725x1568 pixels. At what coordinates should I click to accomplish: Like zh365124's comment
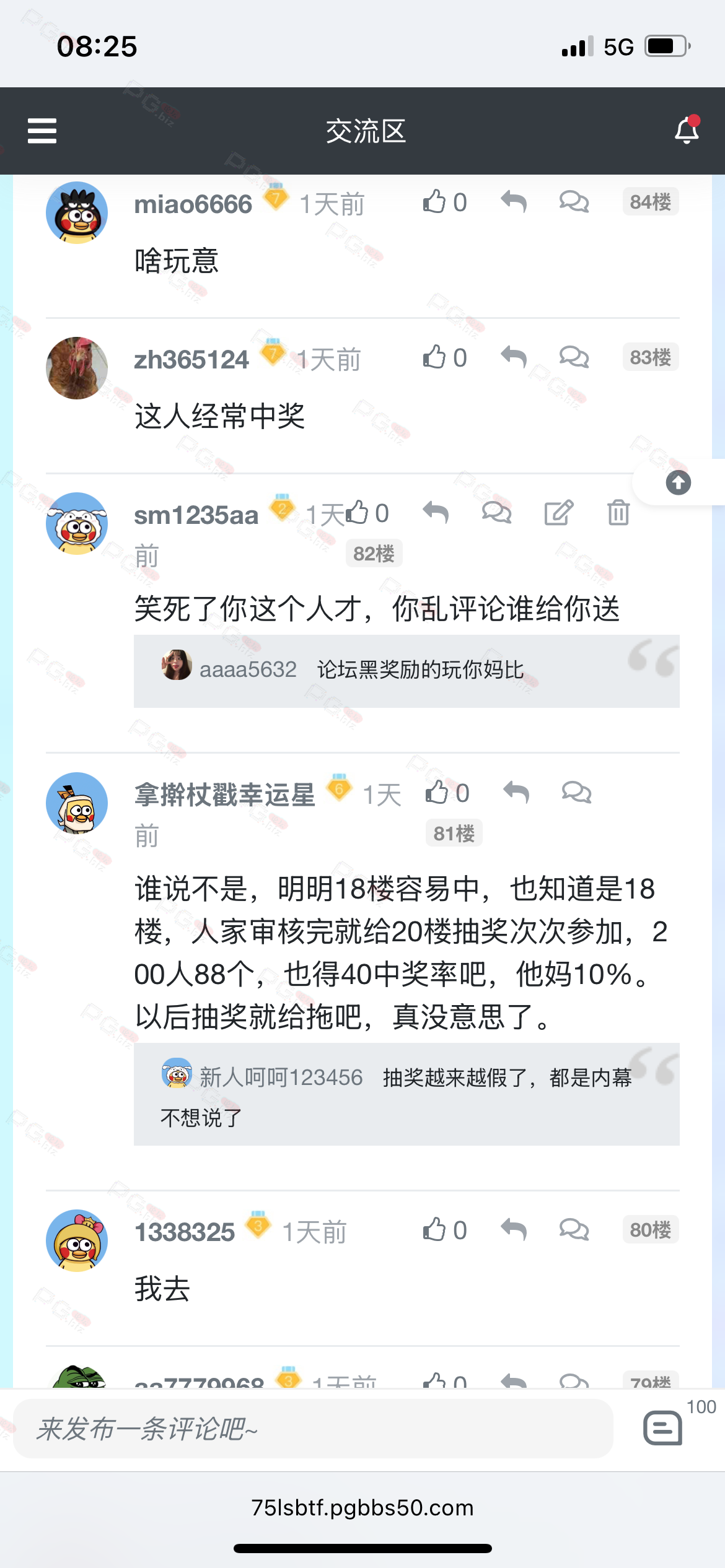pyautogui.click(x=435, y=357)
